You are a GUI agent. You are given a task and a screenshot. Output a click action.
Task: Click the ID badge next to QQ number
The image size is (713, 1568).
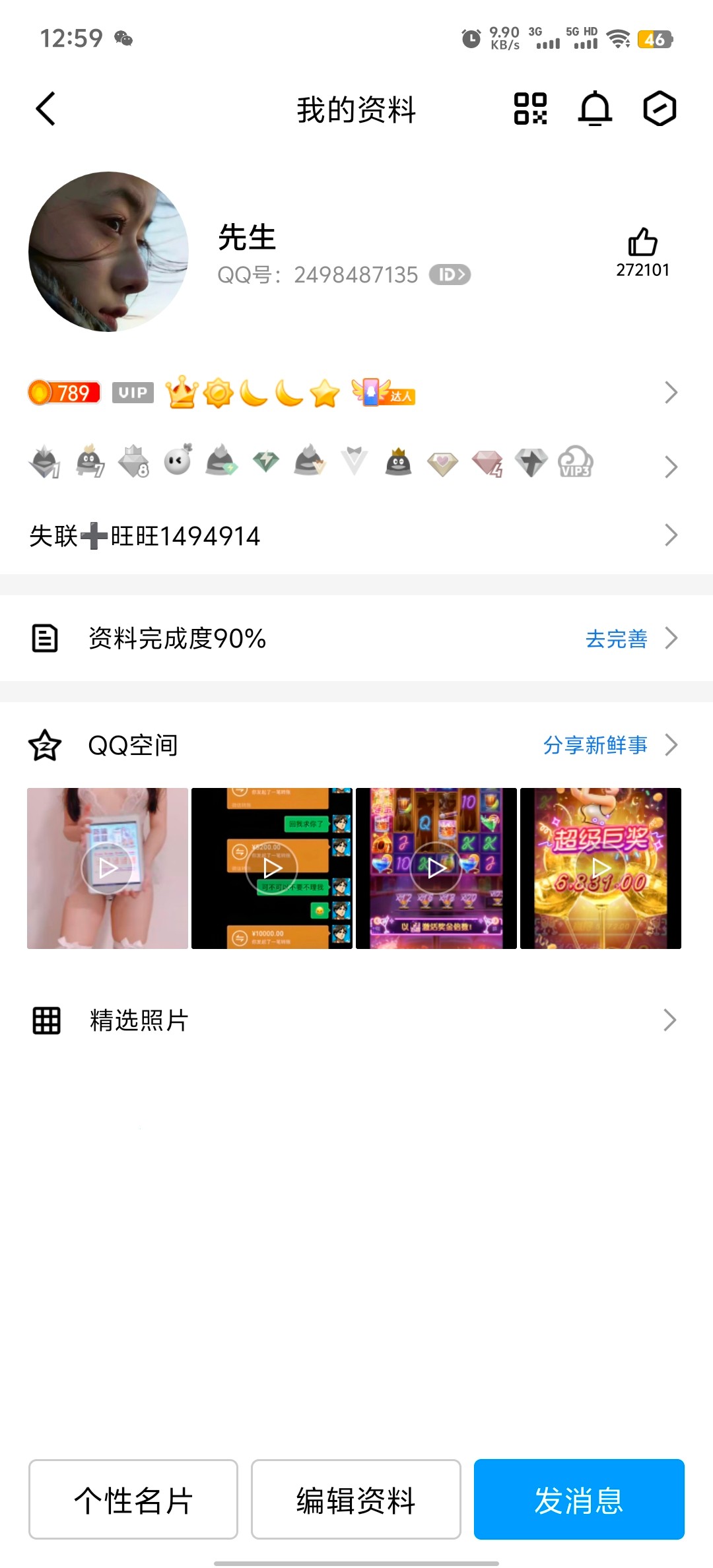click(x=451, y=275)
